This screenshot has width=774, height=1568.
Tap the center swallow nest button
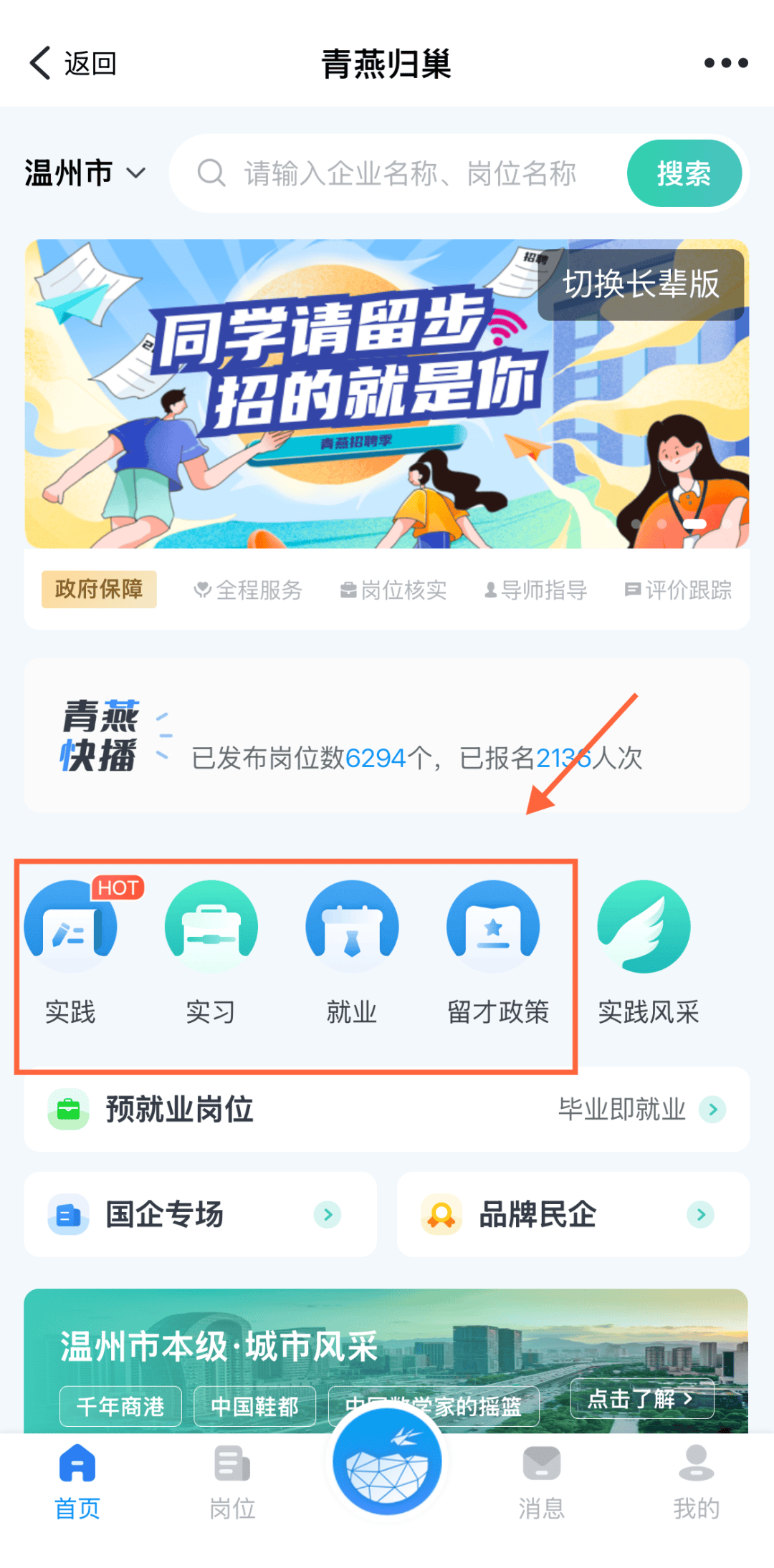(x=387, y=1462)
